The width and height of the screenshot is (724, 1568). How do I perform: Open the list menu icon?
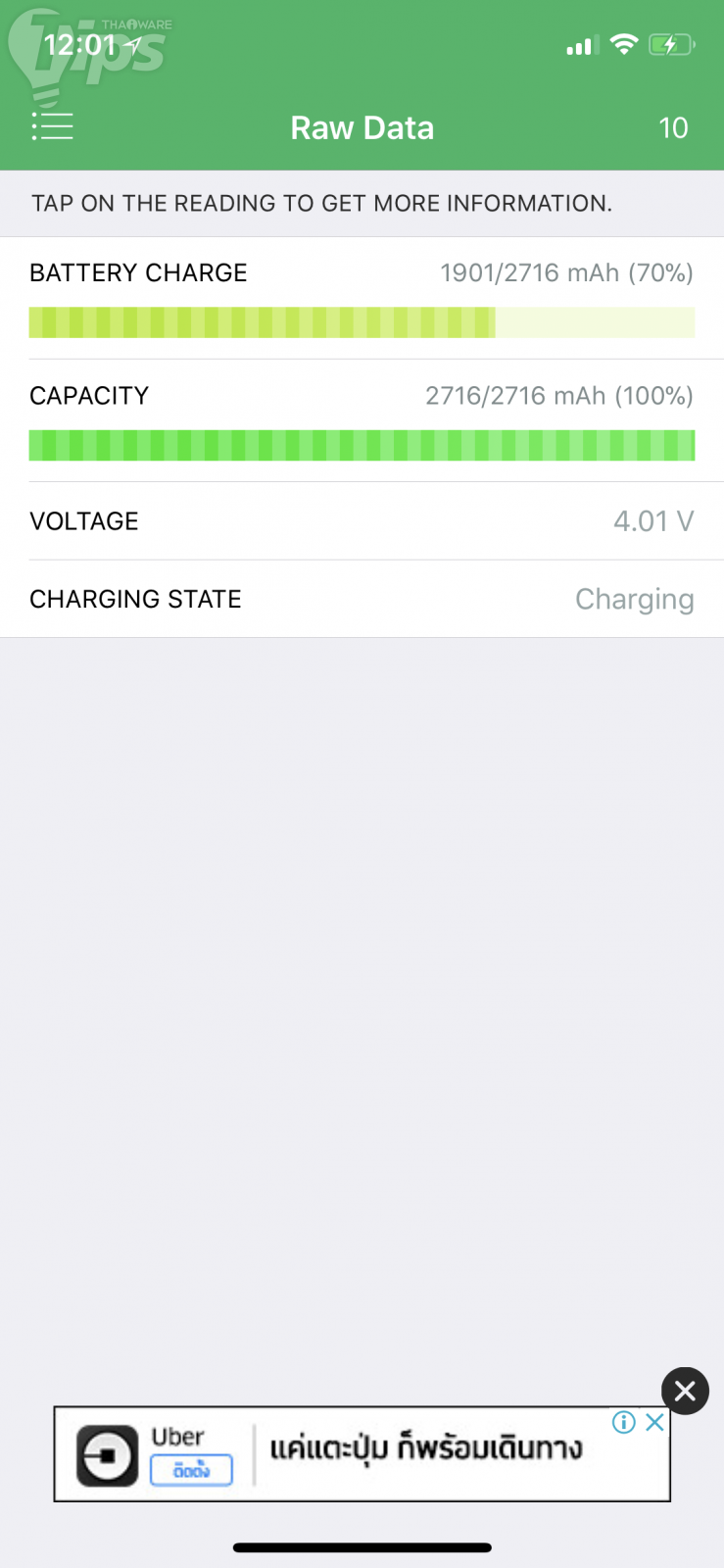[x=52, y=126]
